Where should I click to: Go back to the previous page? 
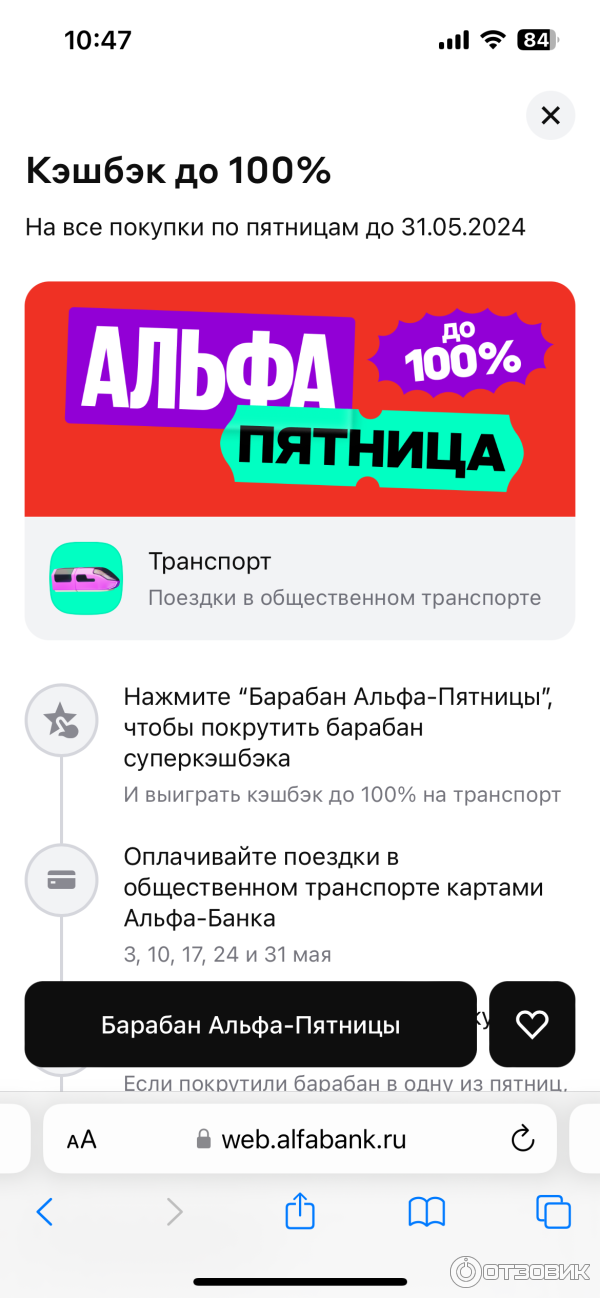[x=44, y=1212]
